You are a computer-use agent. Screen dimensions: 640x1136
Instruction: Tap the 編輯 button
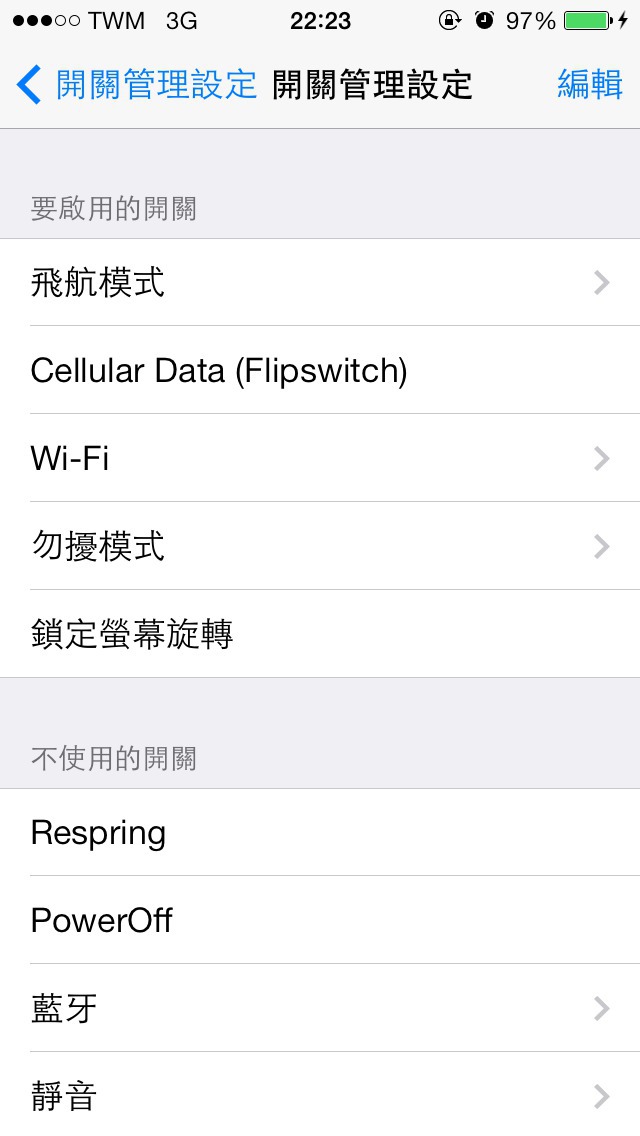point(590,84)
